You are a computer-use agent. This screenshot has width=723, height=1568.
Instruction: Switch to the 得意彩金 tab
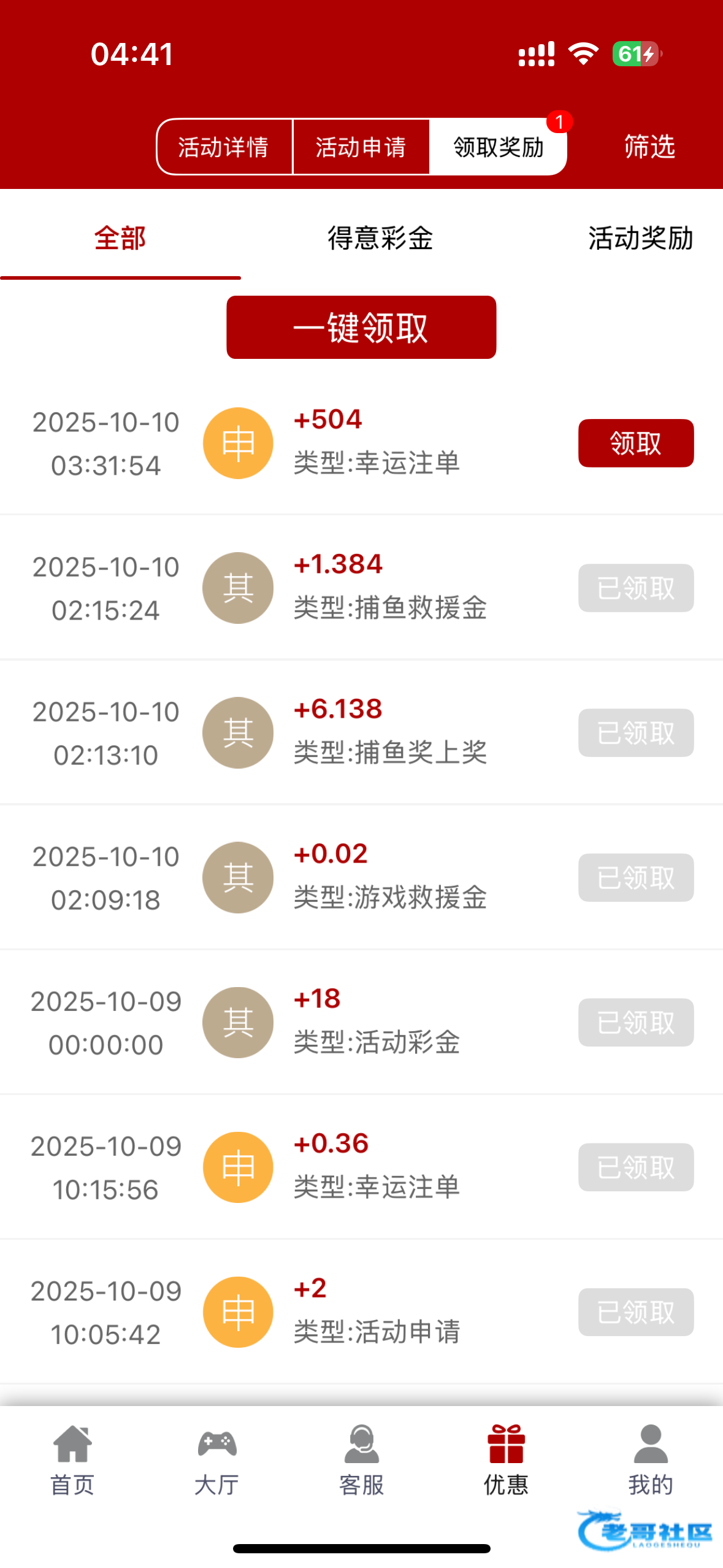pos(380,238)
